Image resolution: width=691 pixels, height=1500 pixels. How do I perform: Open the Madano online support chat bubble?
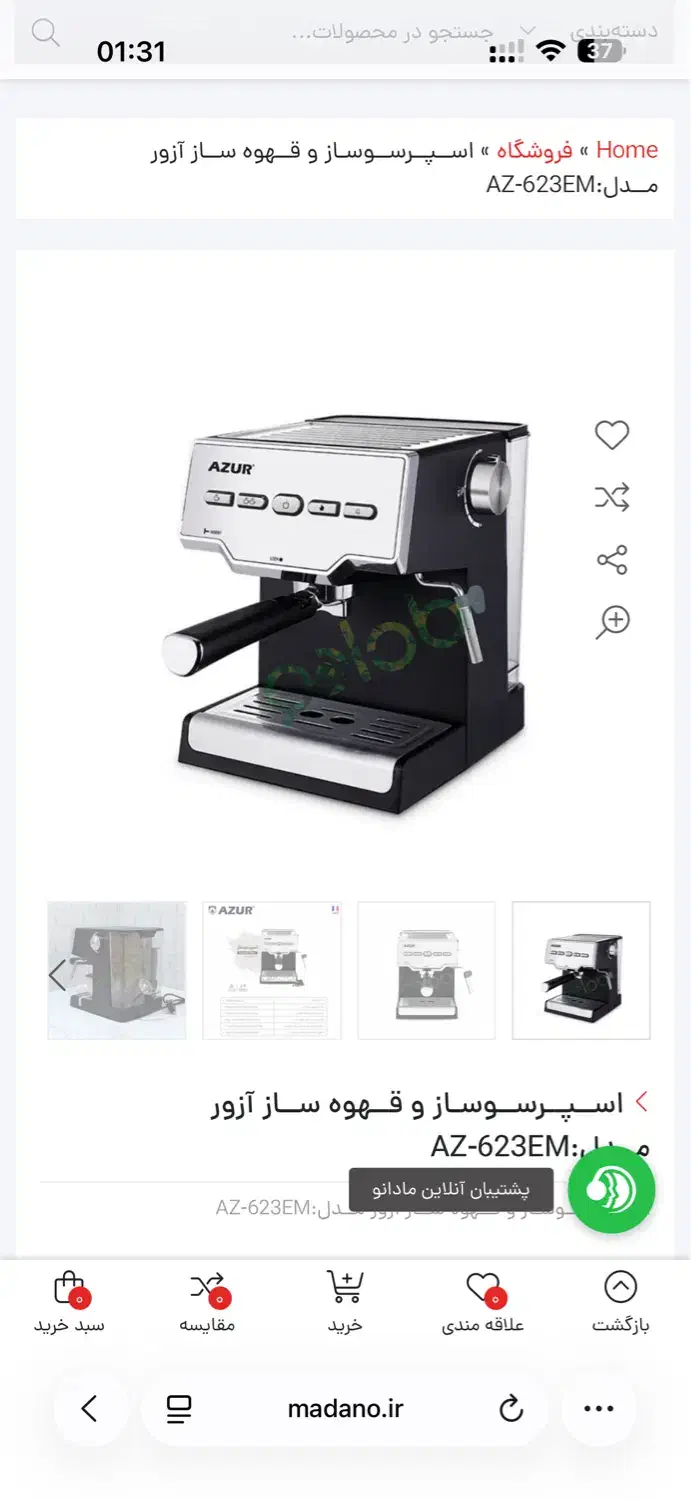click(x=611, y=1189)
